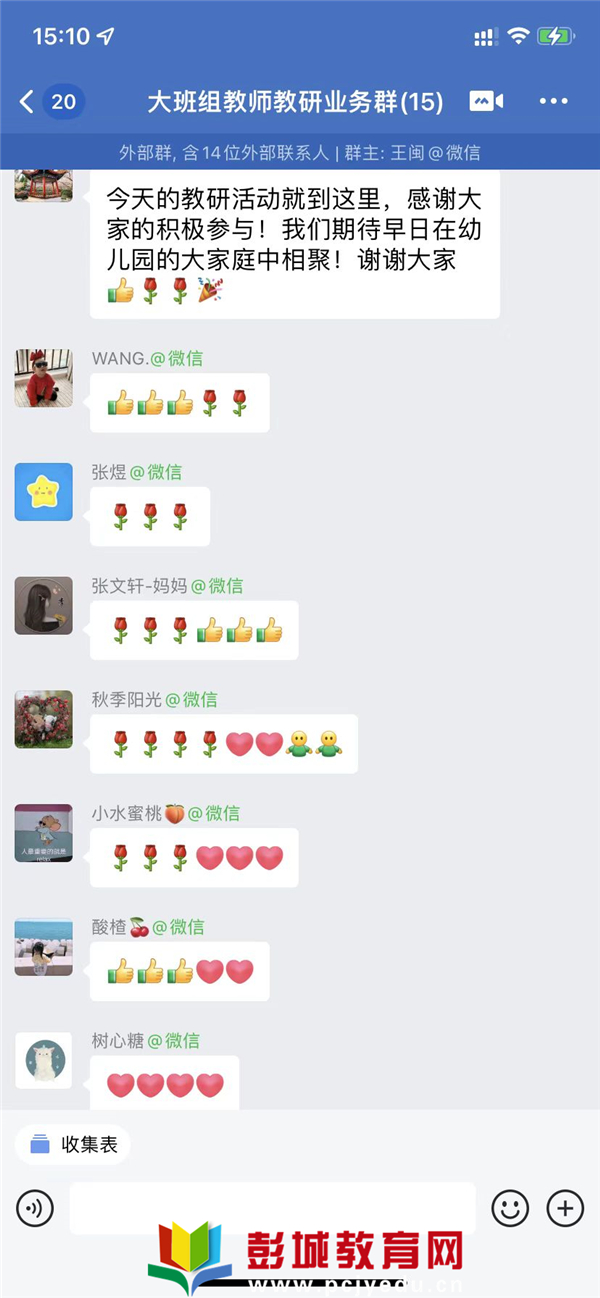View 秋季阳光's profile avatar

coord(43,719)
